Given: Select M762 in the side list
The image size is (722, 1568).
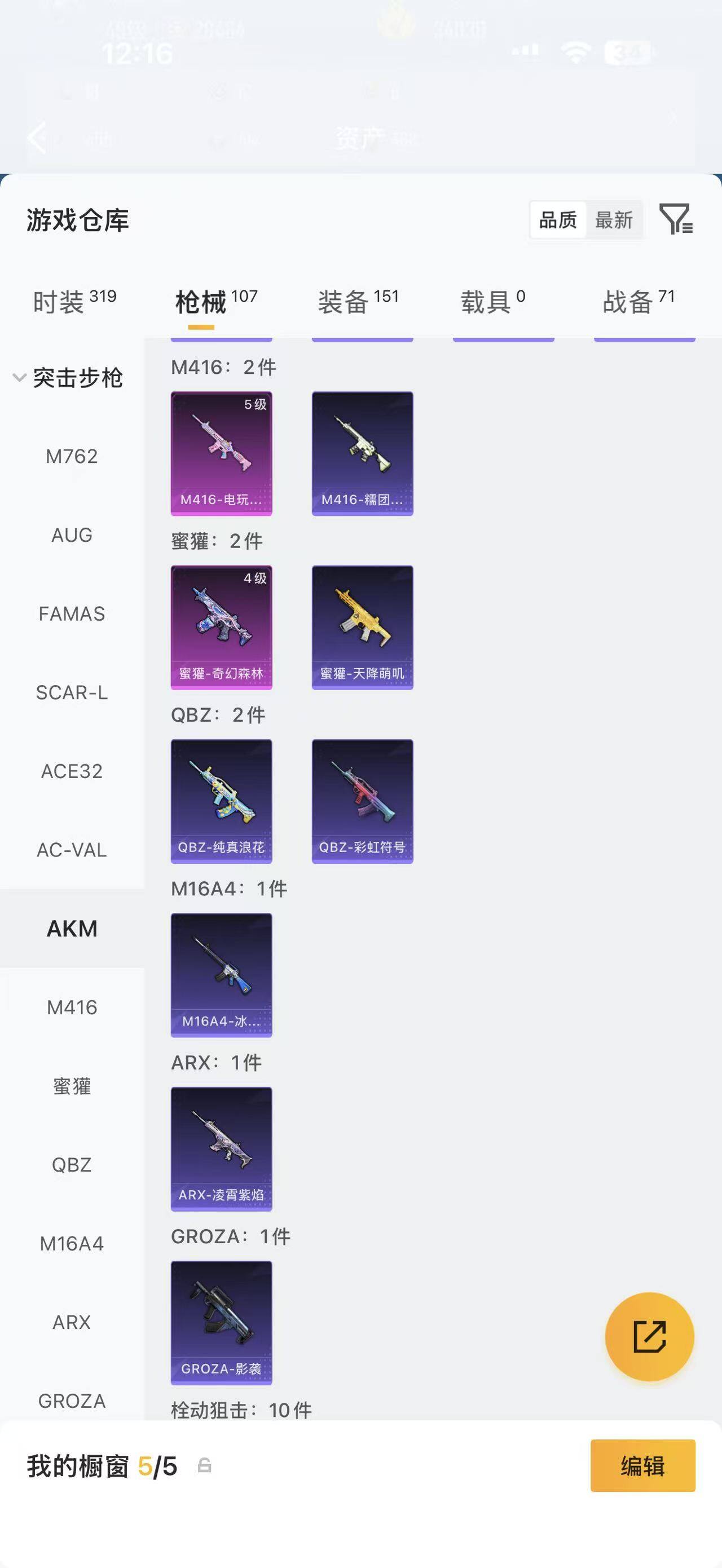Looking at the screenshot, I should tap(72, 457).
